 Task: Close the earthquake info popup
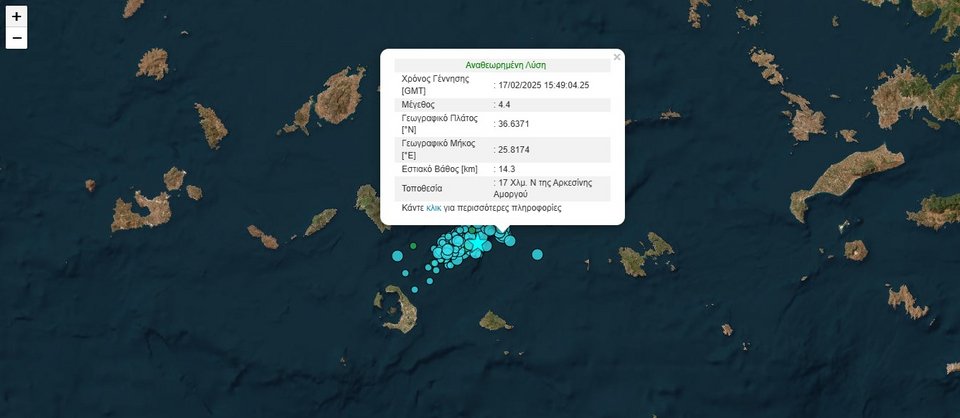pyautogui.click(x=616, y=58)
